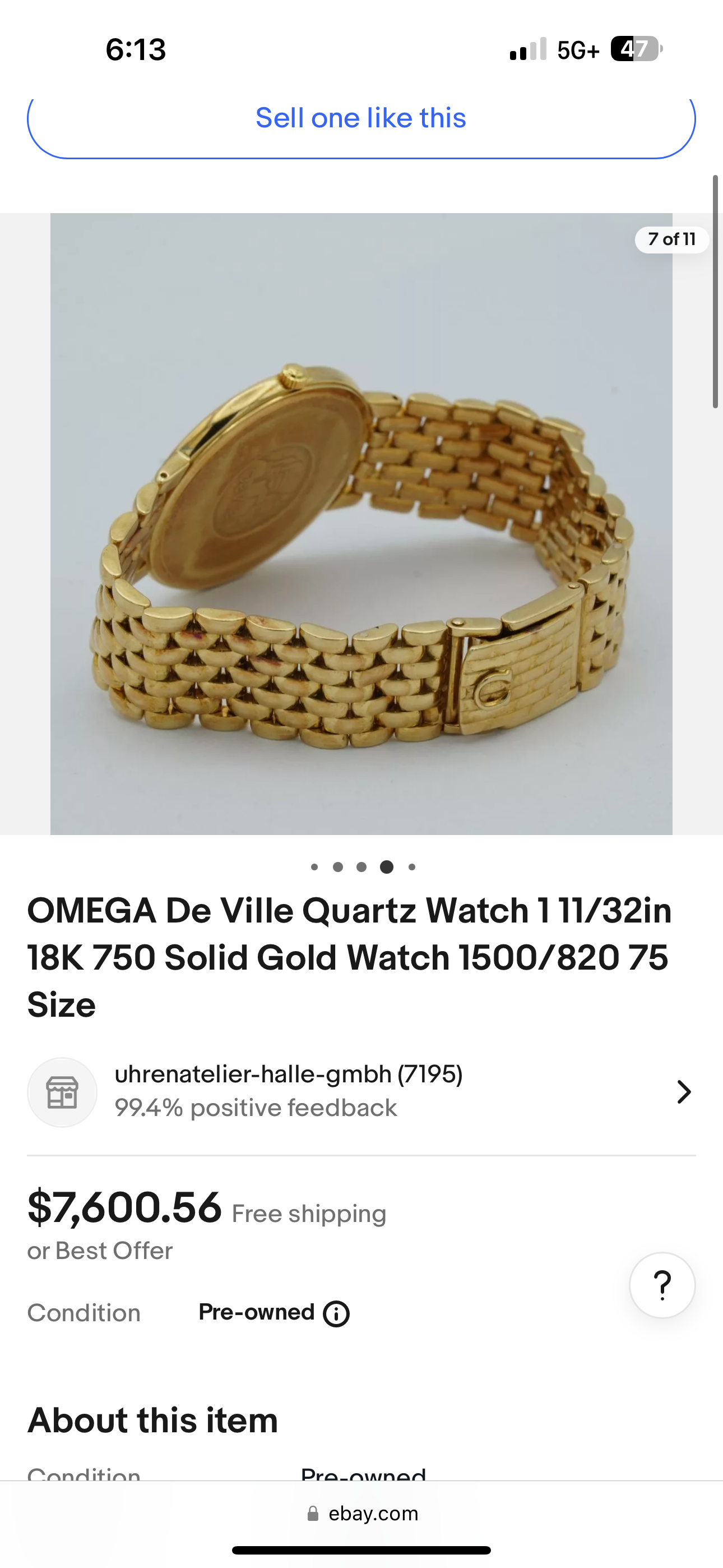Open seller uhrenatelier-halle-gmbh profile row
Screen dimensions: 723x1568
coord(361,1092)
